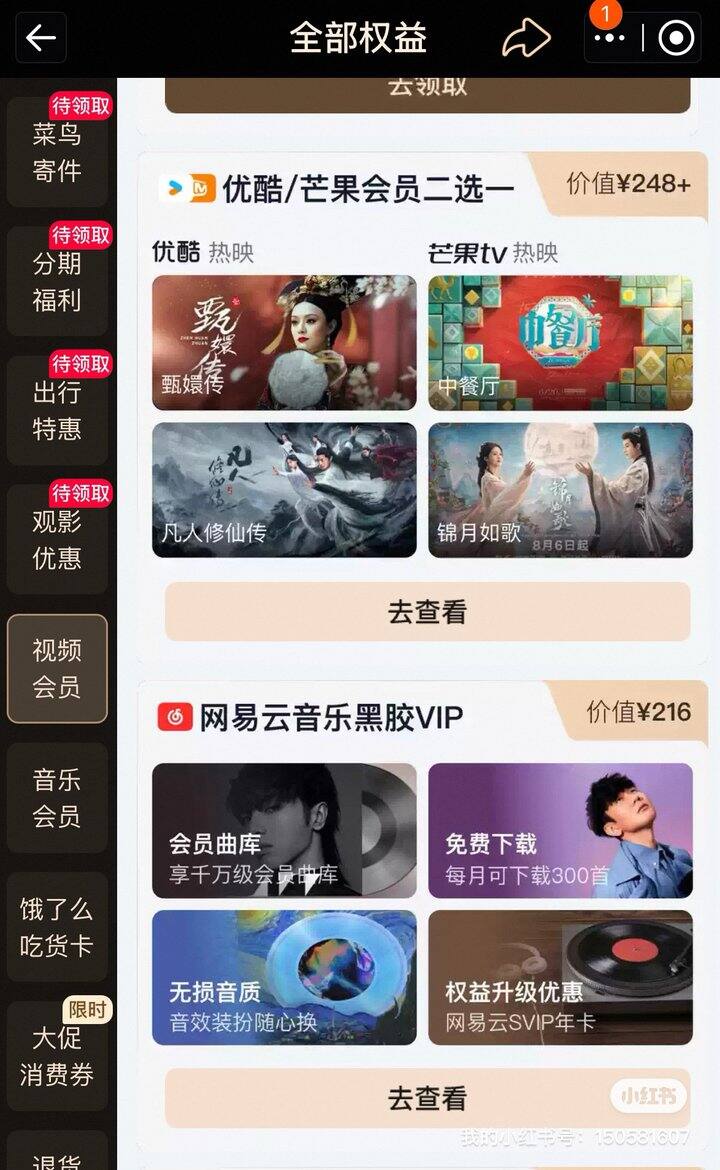This screenshot has height=1170, width=720.
Task: Tap 去查看 under 网易云音乐黑胶VIP
Action: coord(427,1098)
